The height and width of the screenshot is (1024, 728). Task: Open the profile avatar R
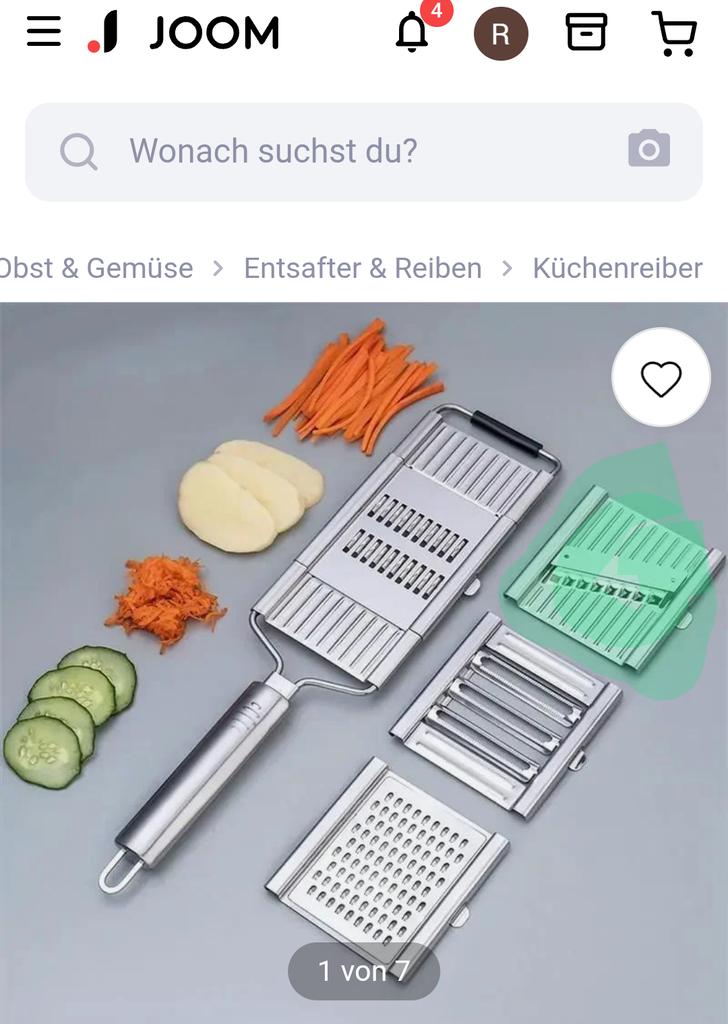point(500,34)
